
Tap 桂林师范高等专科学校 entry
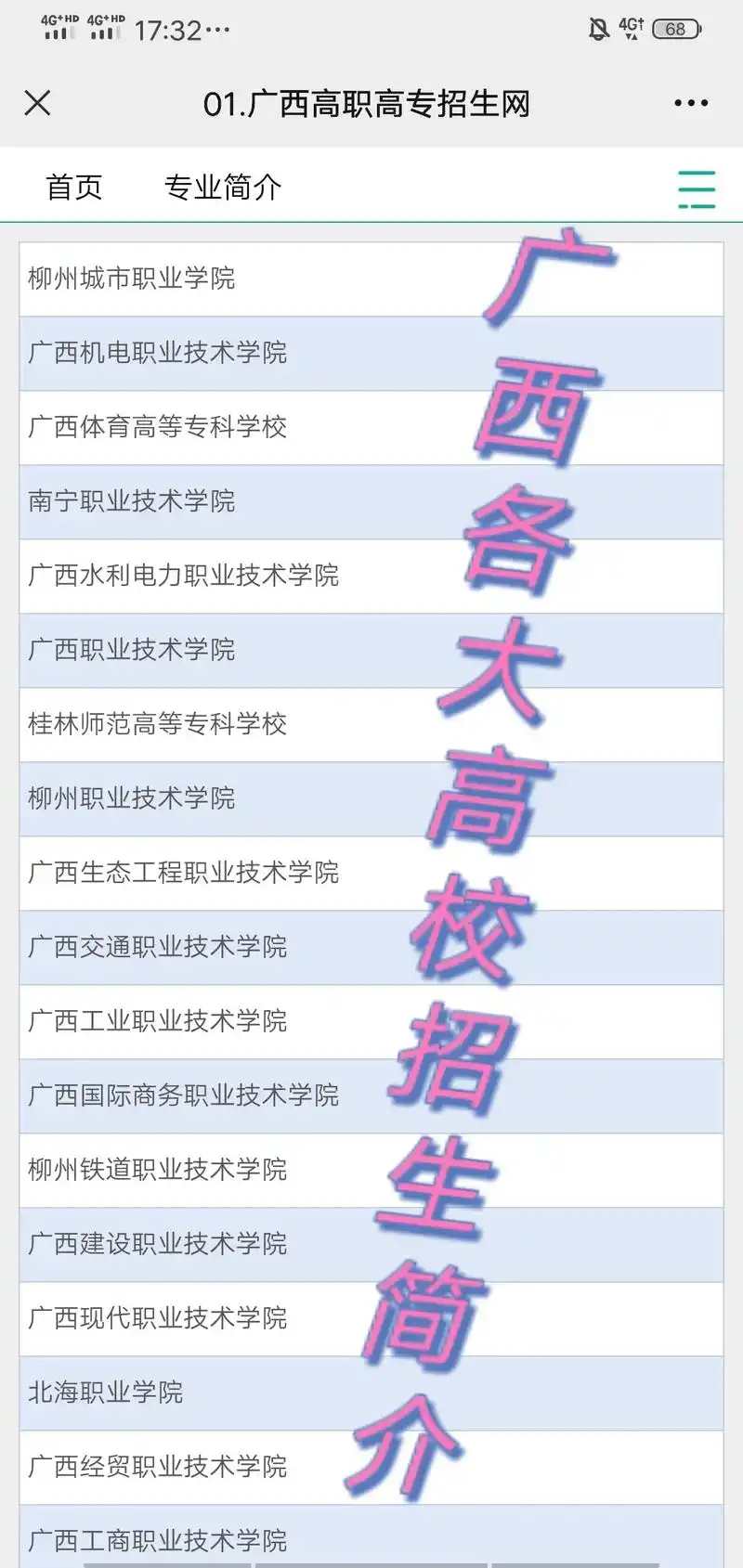click(x=158, y=724)
